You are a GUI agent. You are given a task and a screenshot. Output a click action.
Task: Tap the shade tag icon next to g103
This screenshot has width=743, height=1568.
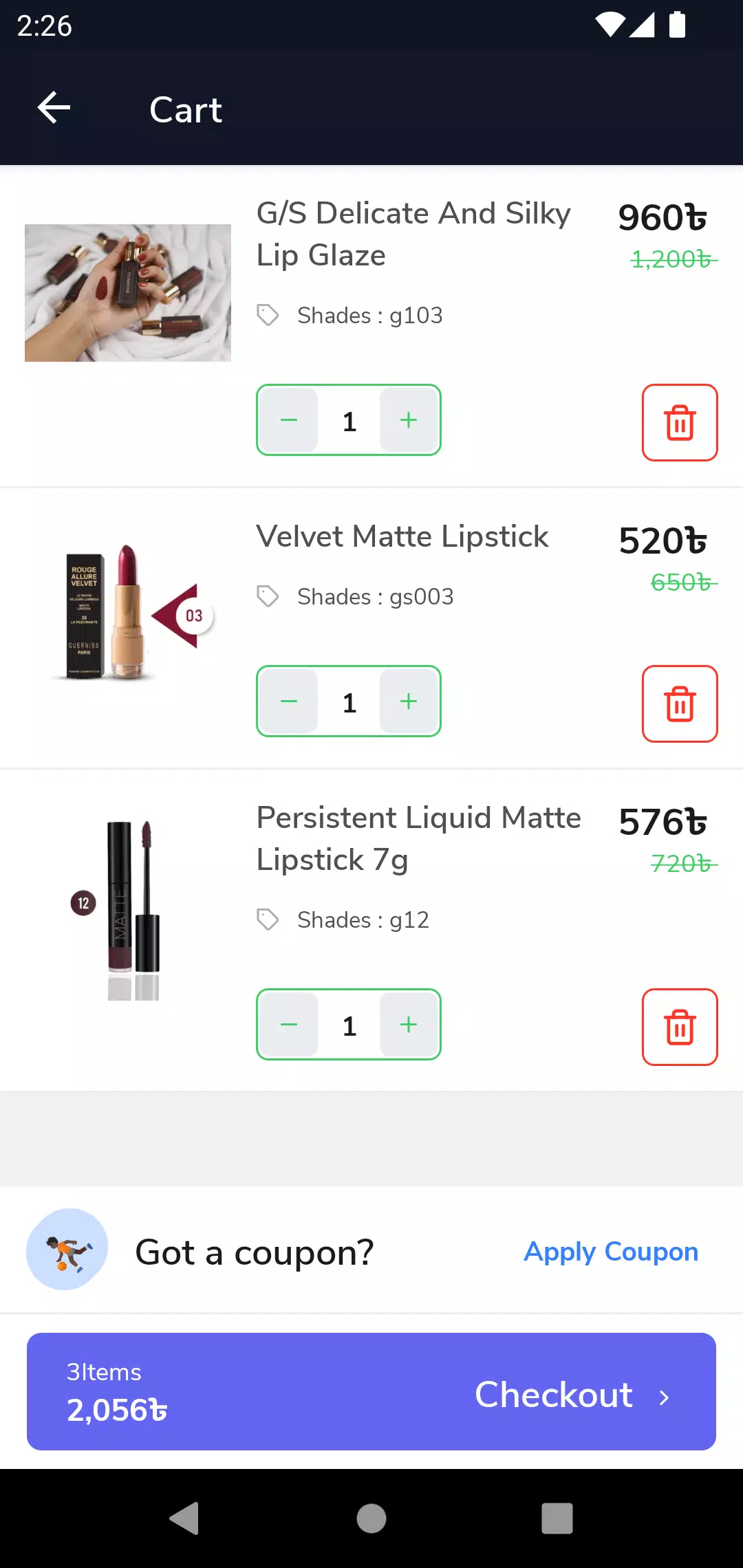268,315
